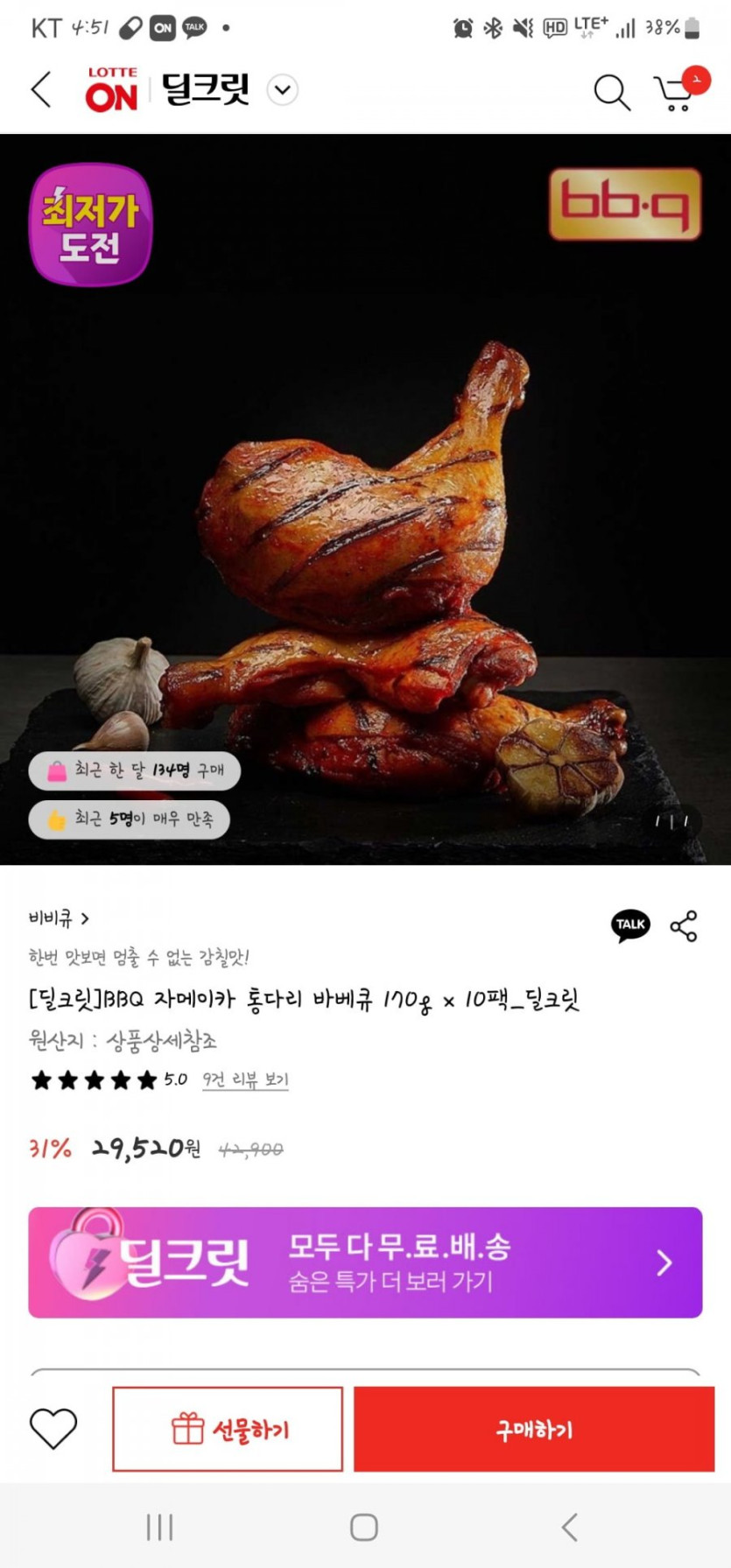731x1568 pixels.
Task: Open the search magnifier
Action: click(611, 91)
